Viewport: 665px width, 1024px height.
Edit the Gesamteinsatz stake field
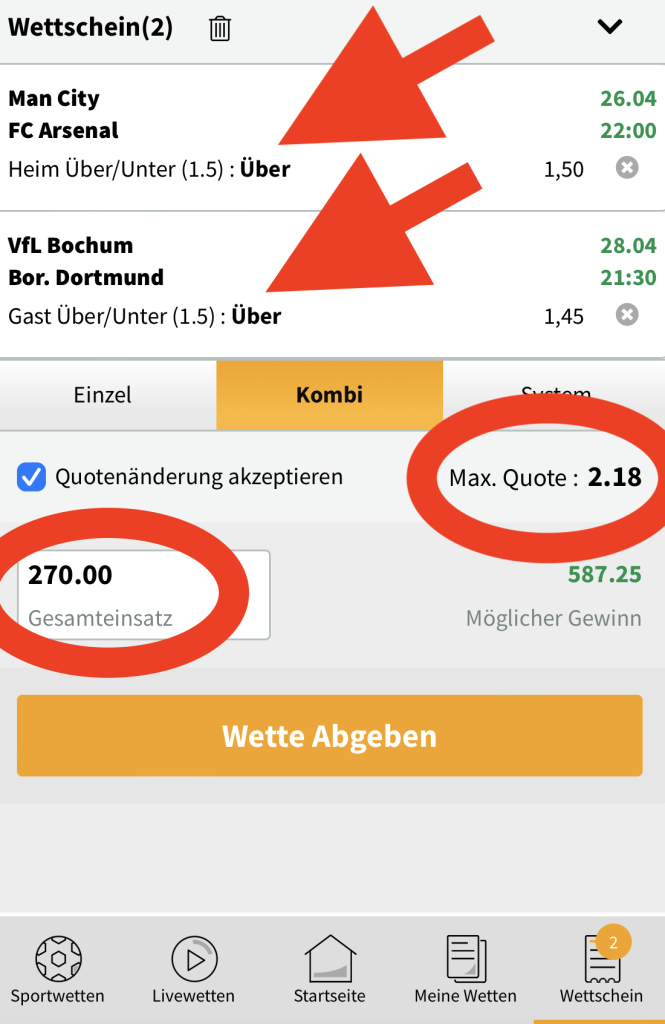coord(143,594)
